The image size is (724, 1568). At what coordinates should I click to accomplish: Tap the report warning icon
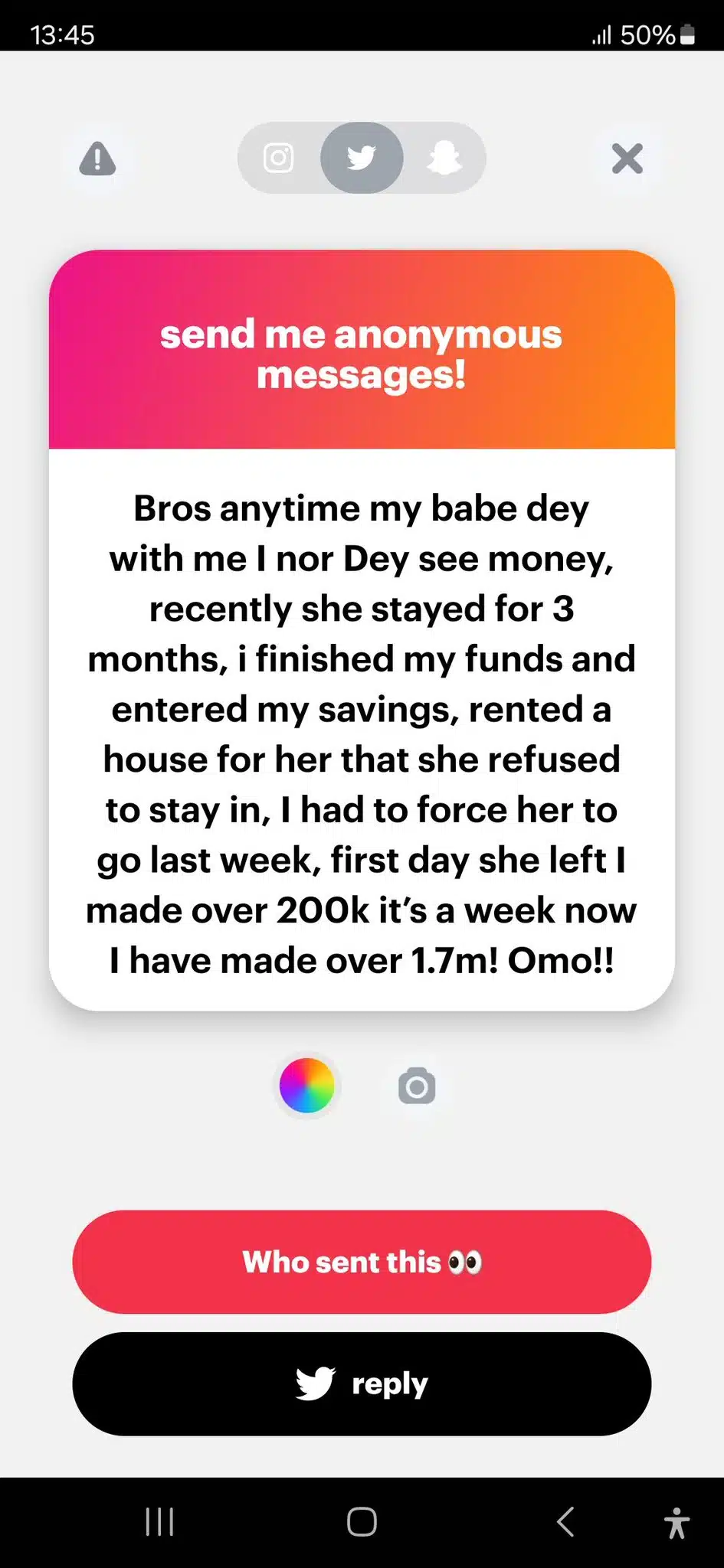tap(97, 158)
